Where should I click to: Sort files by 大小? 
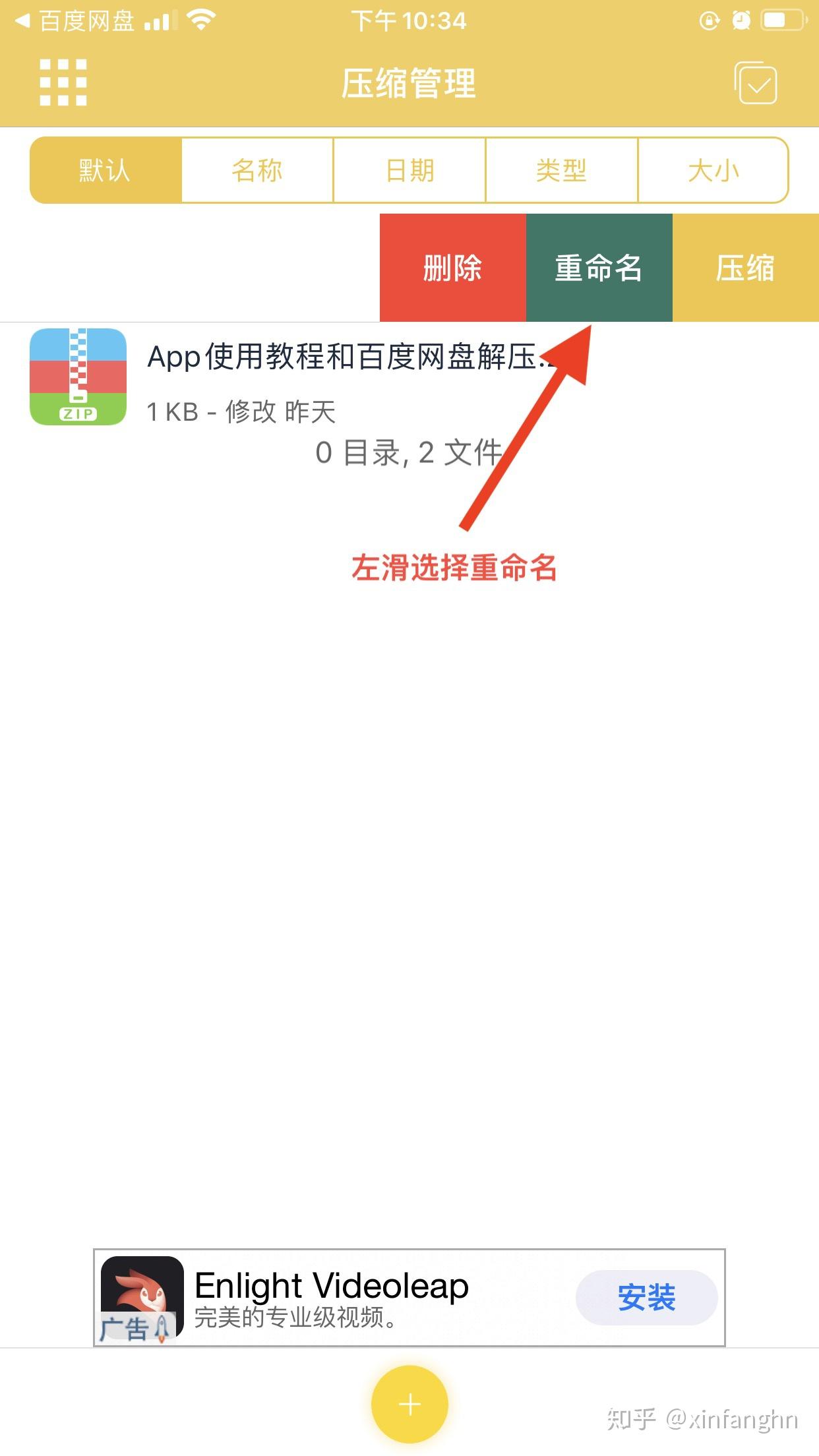pyautogui.click(x=713, y=171)
